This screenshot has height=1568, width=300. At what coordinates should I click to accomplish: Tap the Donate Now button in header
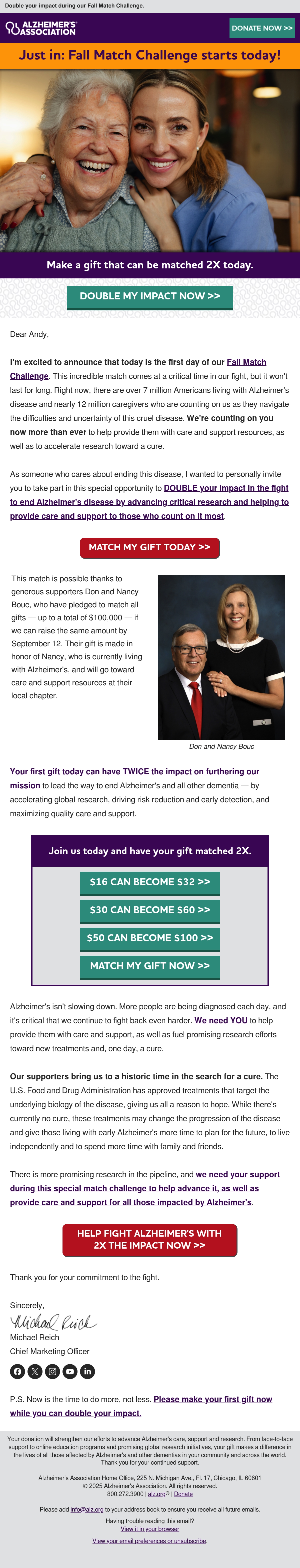tap(262, 28)
